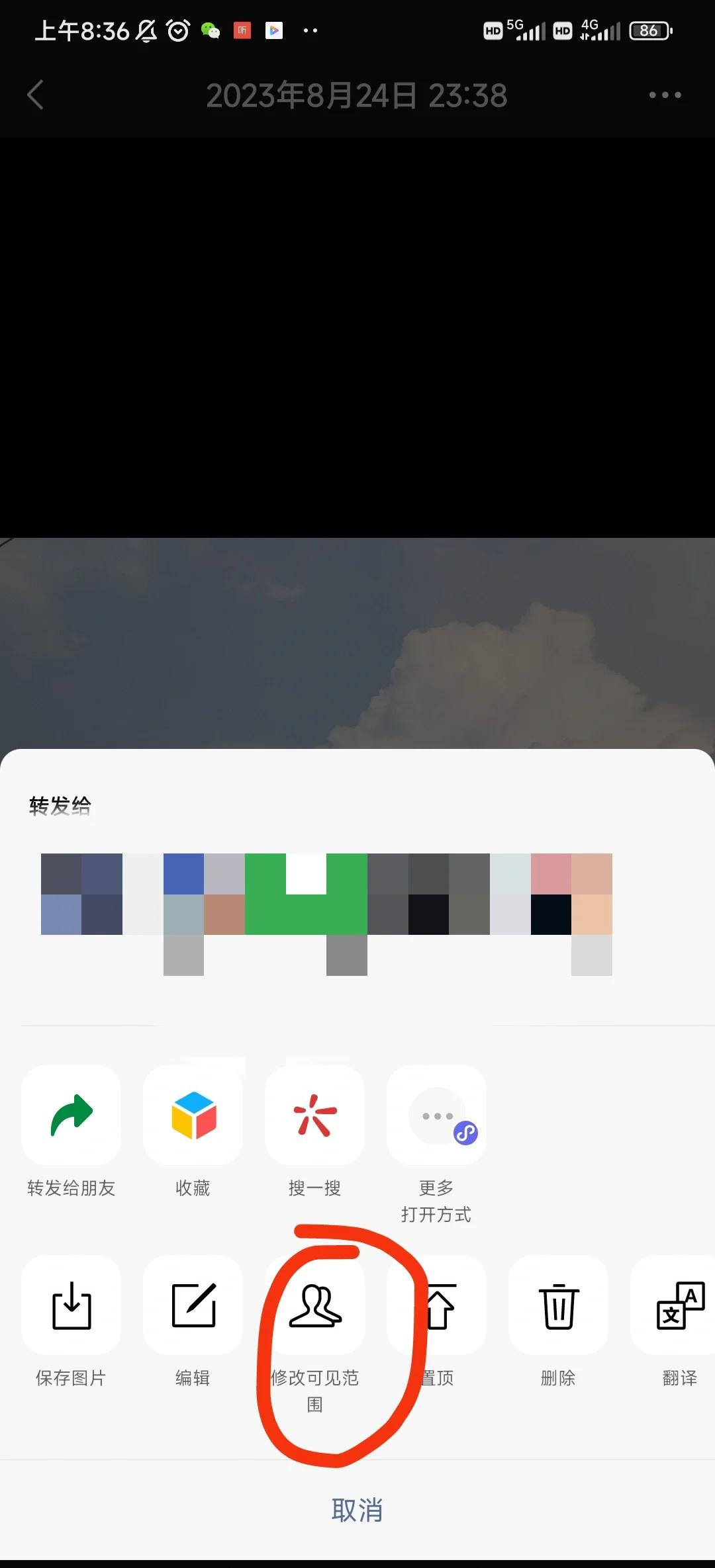Tap the 删除 trash icon
715x1568 pixels.
tap(558, 1307)
